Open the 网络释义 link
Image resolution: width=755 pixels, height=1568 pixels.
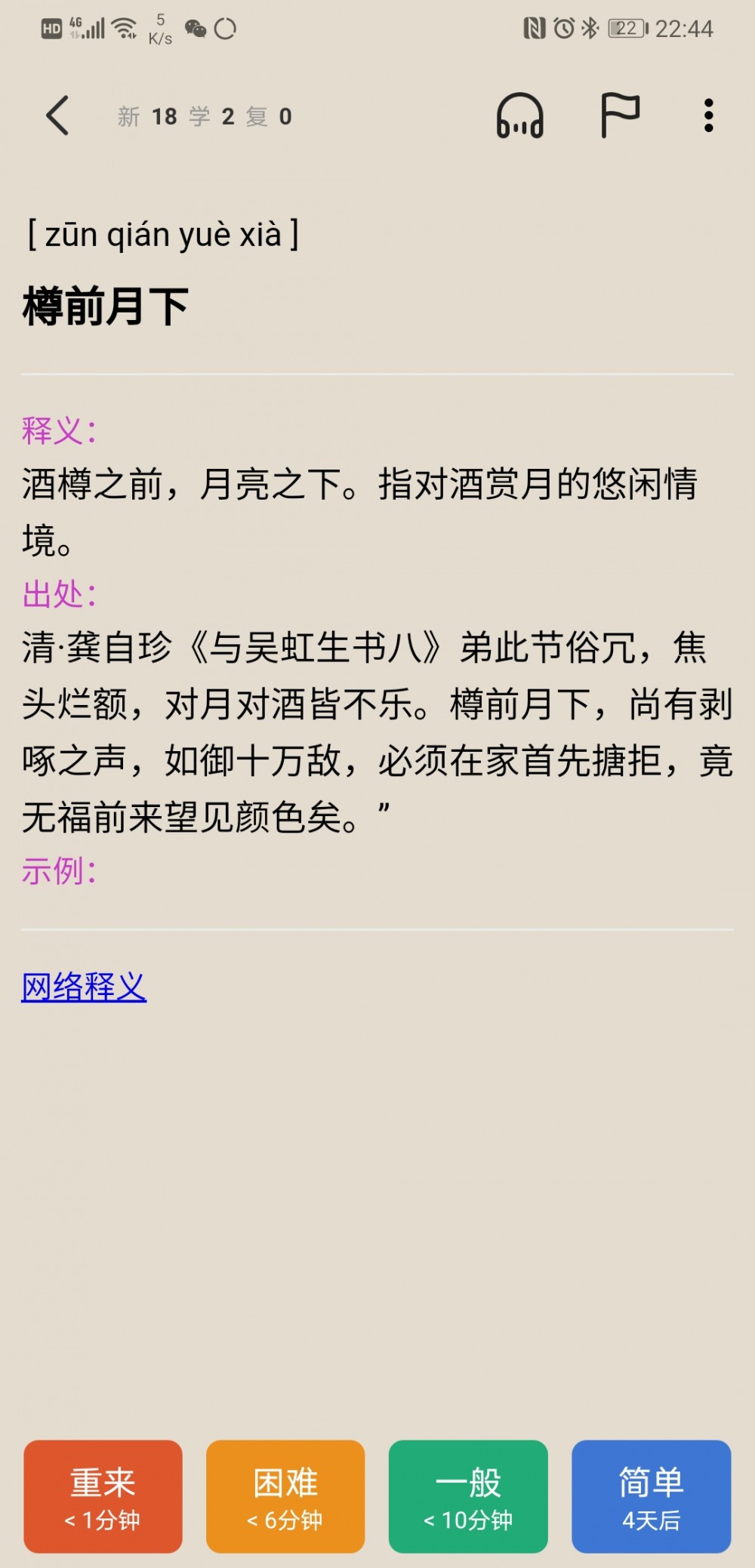click(84, 986)
